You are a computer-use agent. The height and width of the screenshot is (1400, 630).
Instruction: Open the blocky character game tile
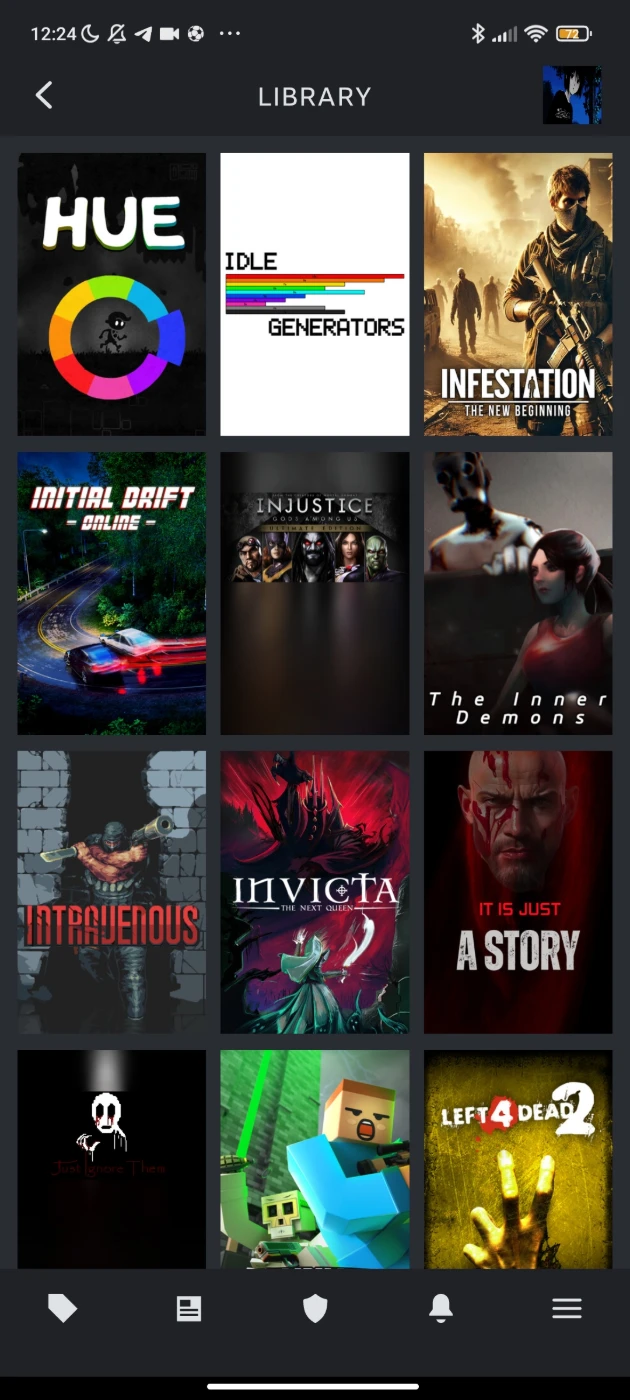(315, 1158)
